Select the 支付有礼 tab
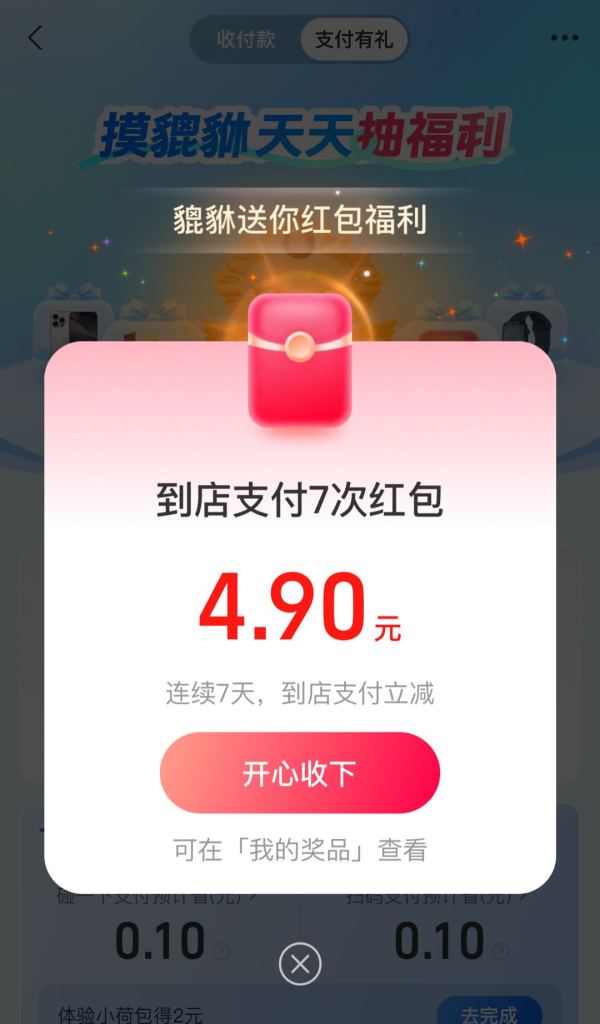600x1024 pixels. (352, 40)
